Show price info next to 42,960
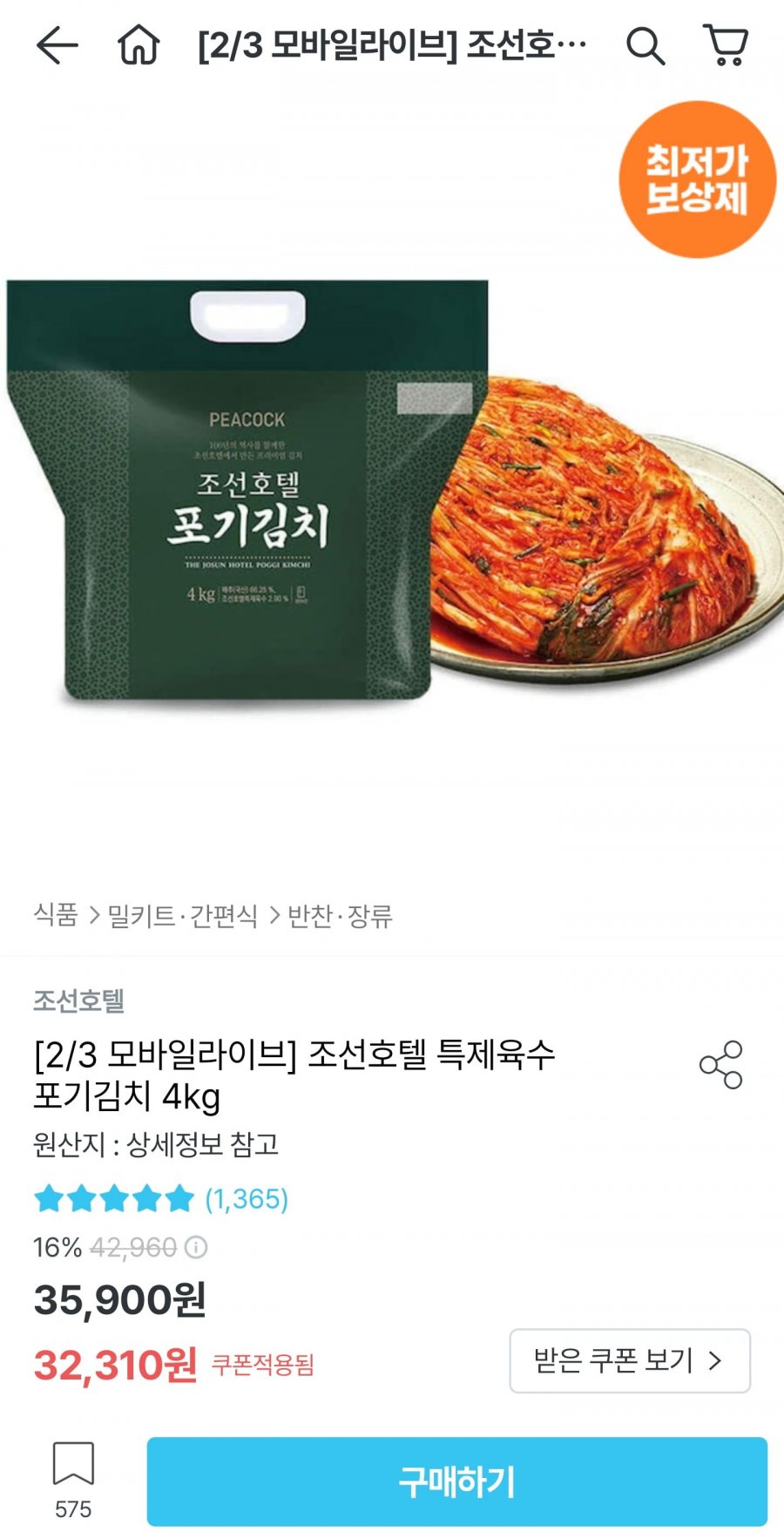The image size is (784, 1539). click(x=197, y=1247)
